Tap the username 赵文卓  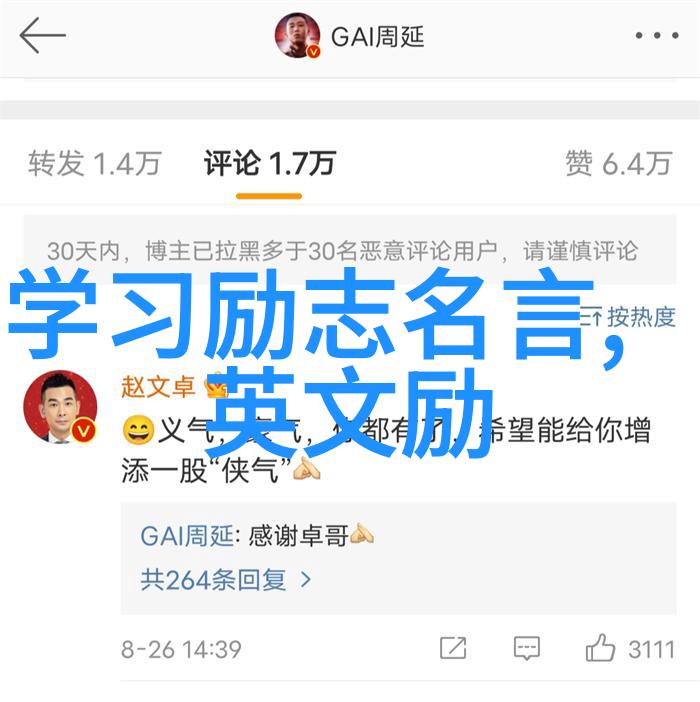coord(158,386)
